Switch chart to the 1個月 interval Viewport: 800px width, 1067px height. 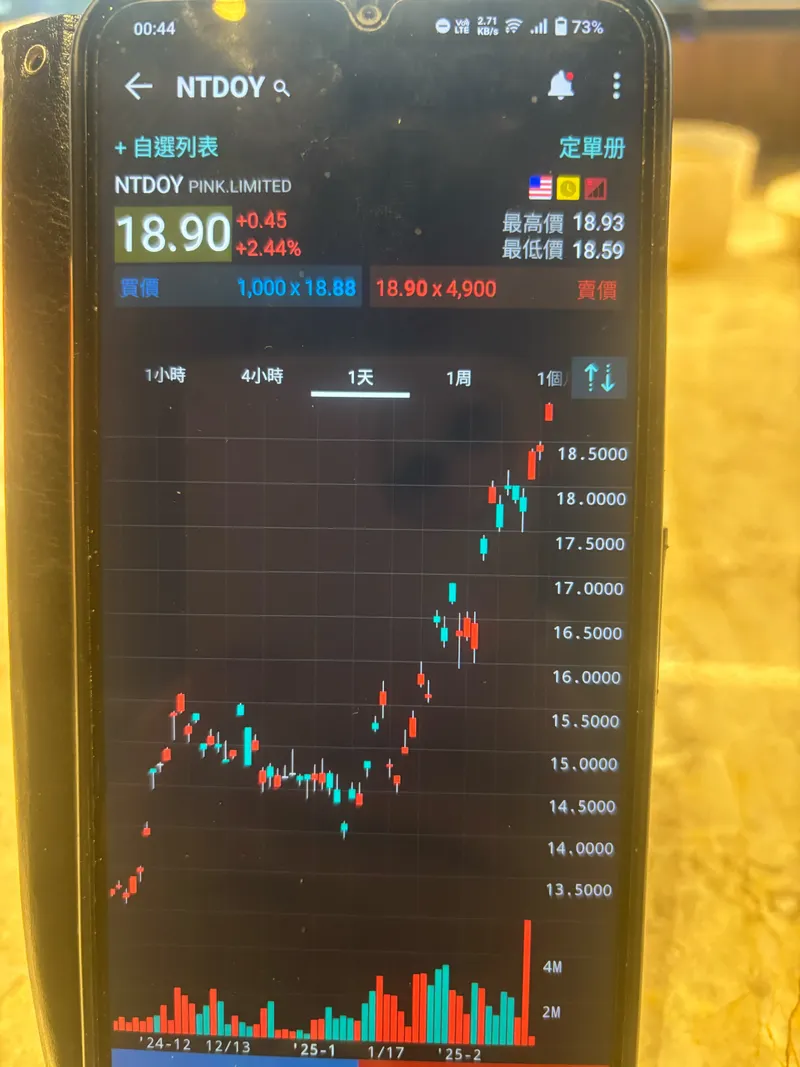point(551,379)
